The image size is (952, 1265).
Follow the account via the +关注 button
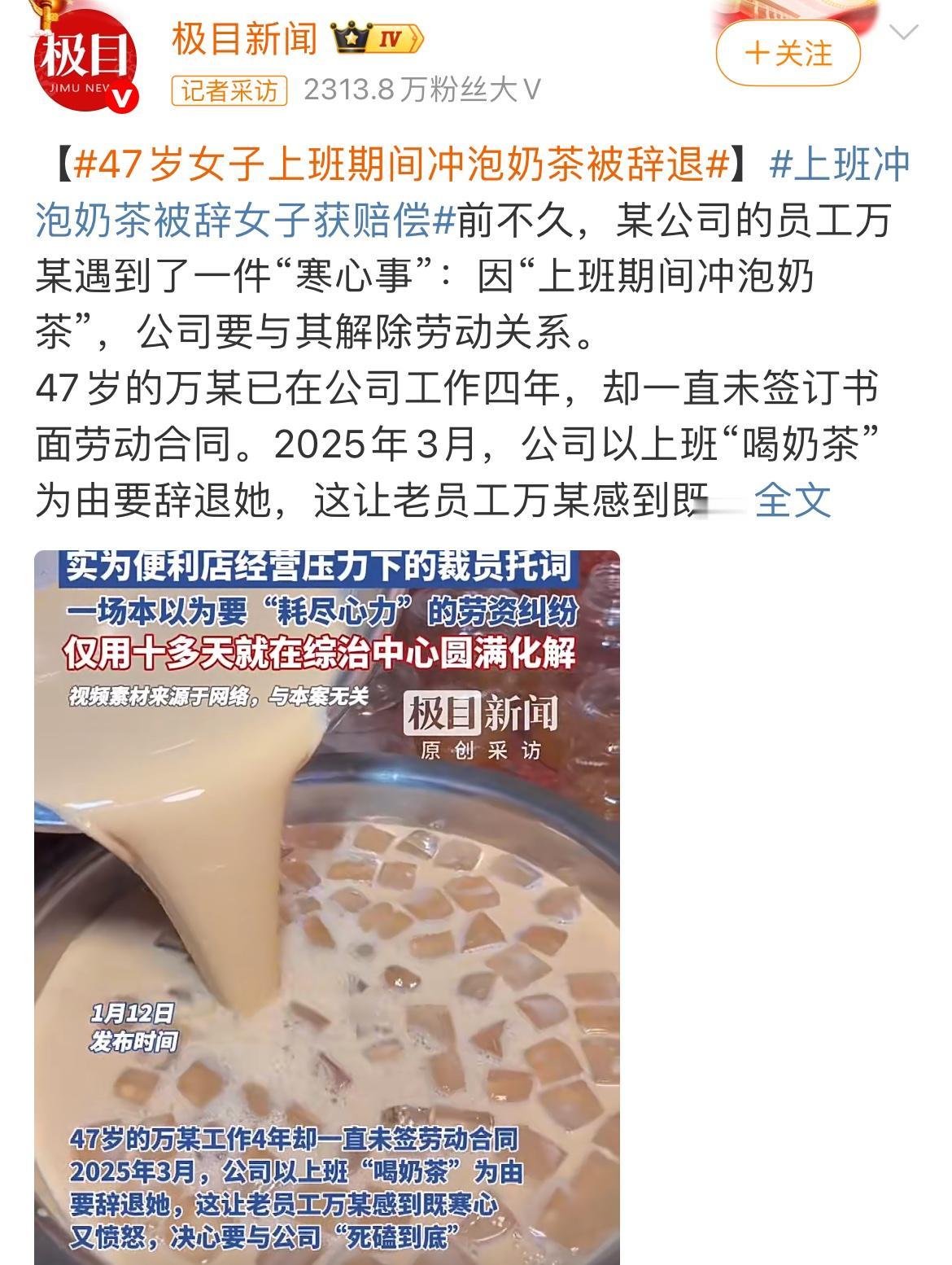[789, 50]
